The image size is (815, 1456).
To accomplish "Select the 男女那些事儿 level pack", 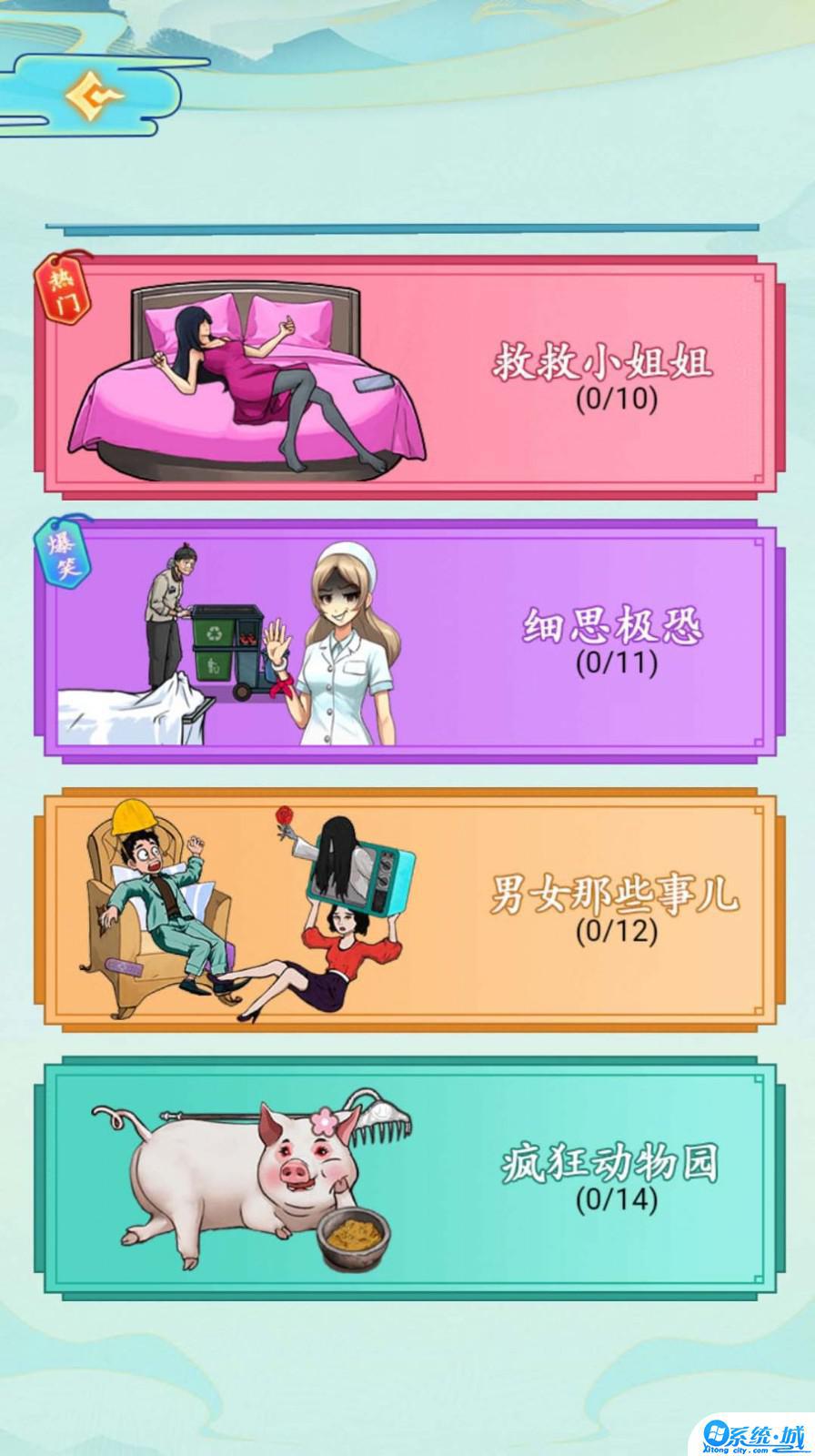I will click(x=407, y=908).
